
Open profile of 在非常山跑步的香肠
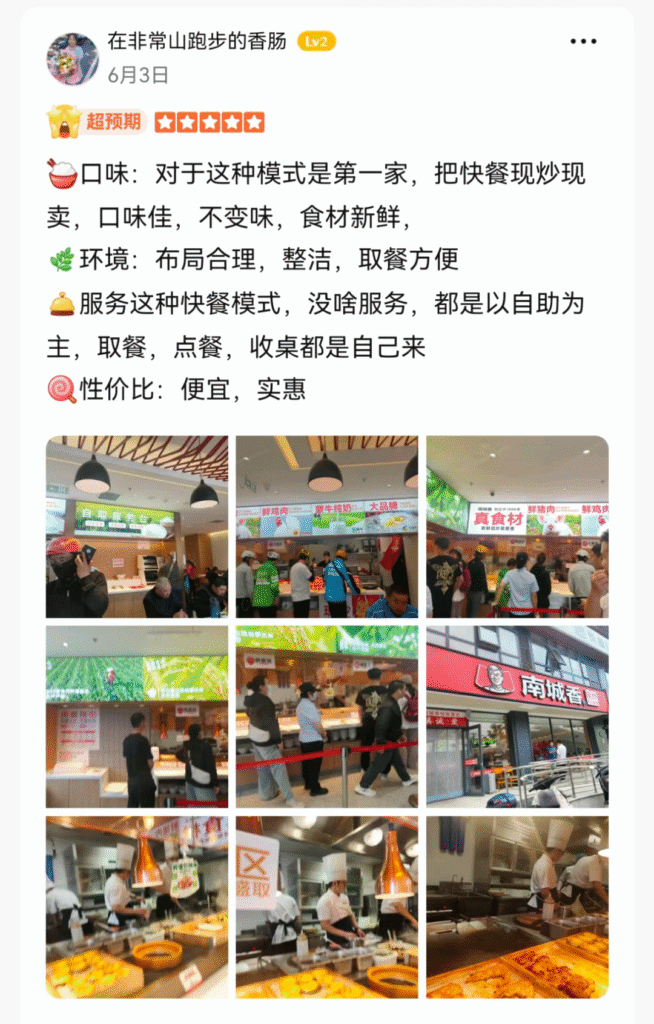[197, 41]
